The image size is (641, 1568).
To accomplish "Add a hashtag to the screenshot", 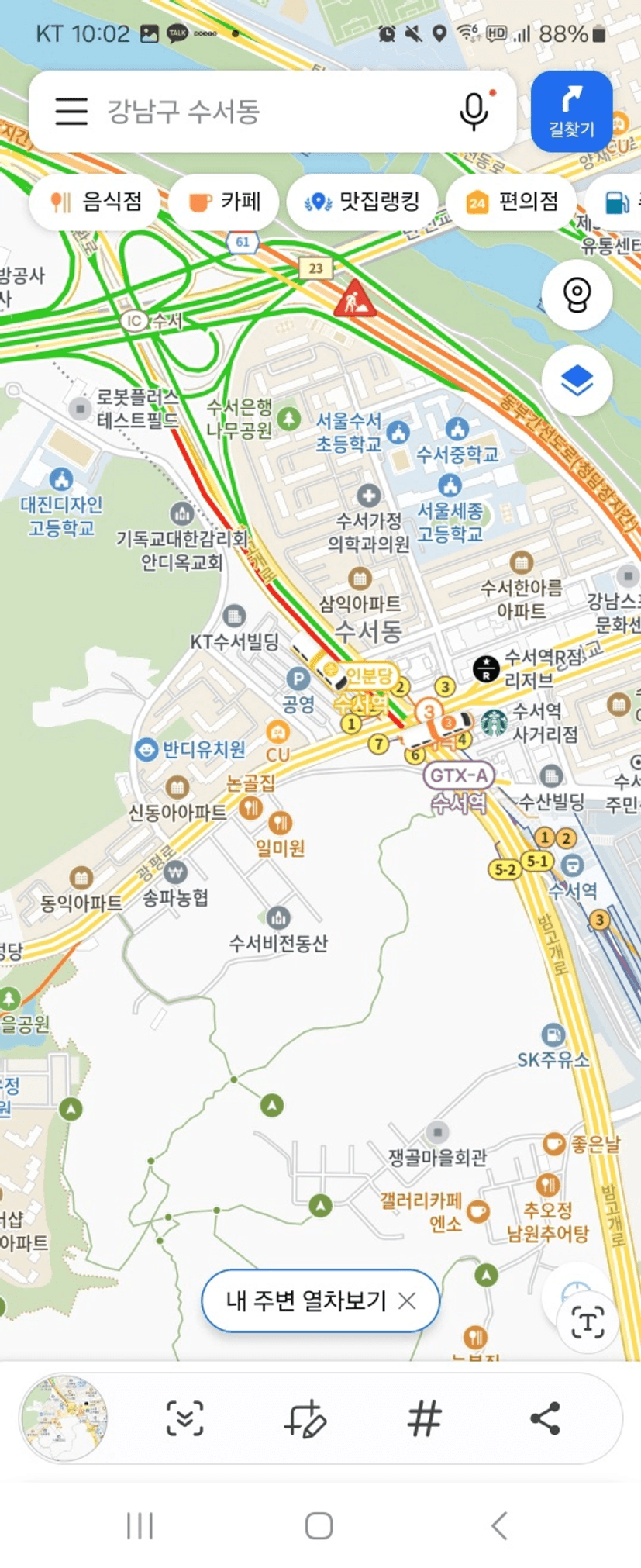I will coord(425,1418).
